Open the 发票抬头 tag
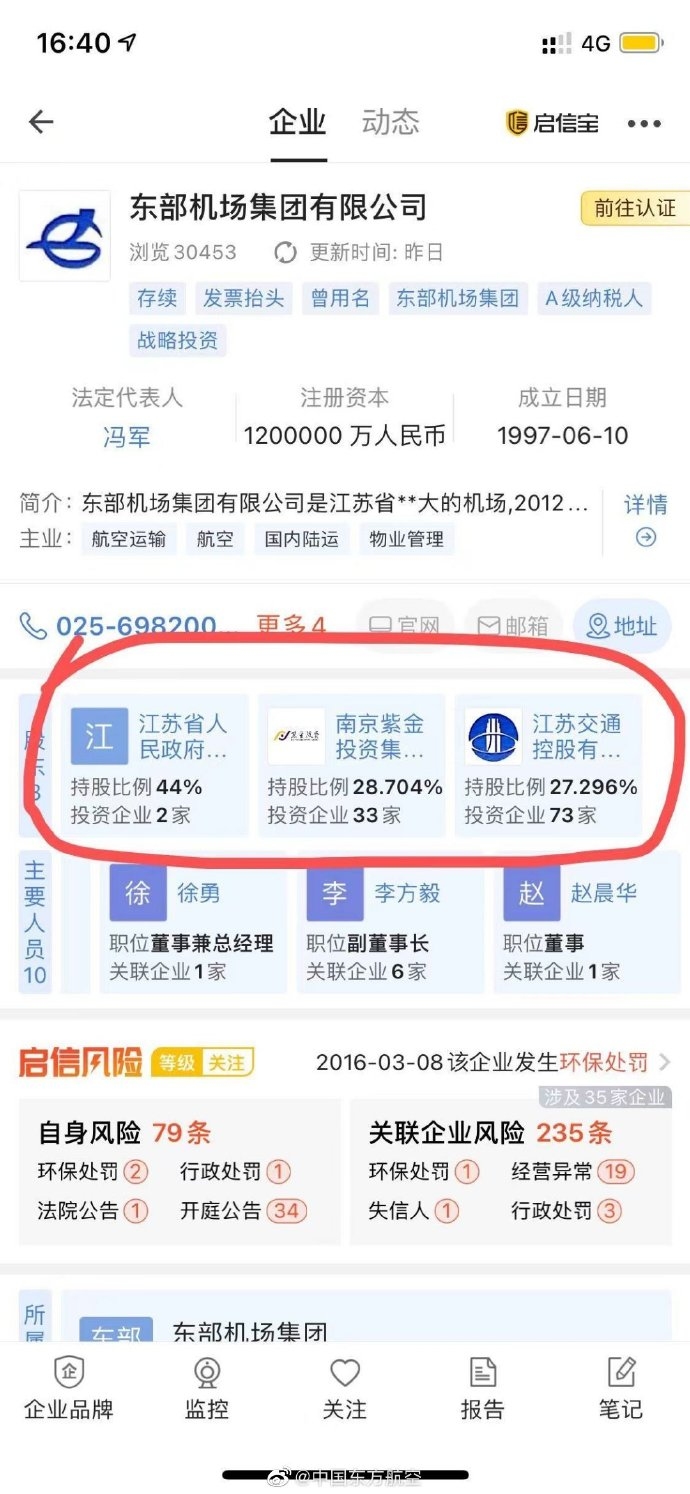This screenshot has height=1494, width=690. pyautogui.click(x=244, y=298)
